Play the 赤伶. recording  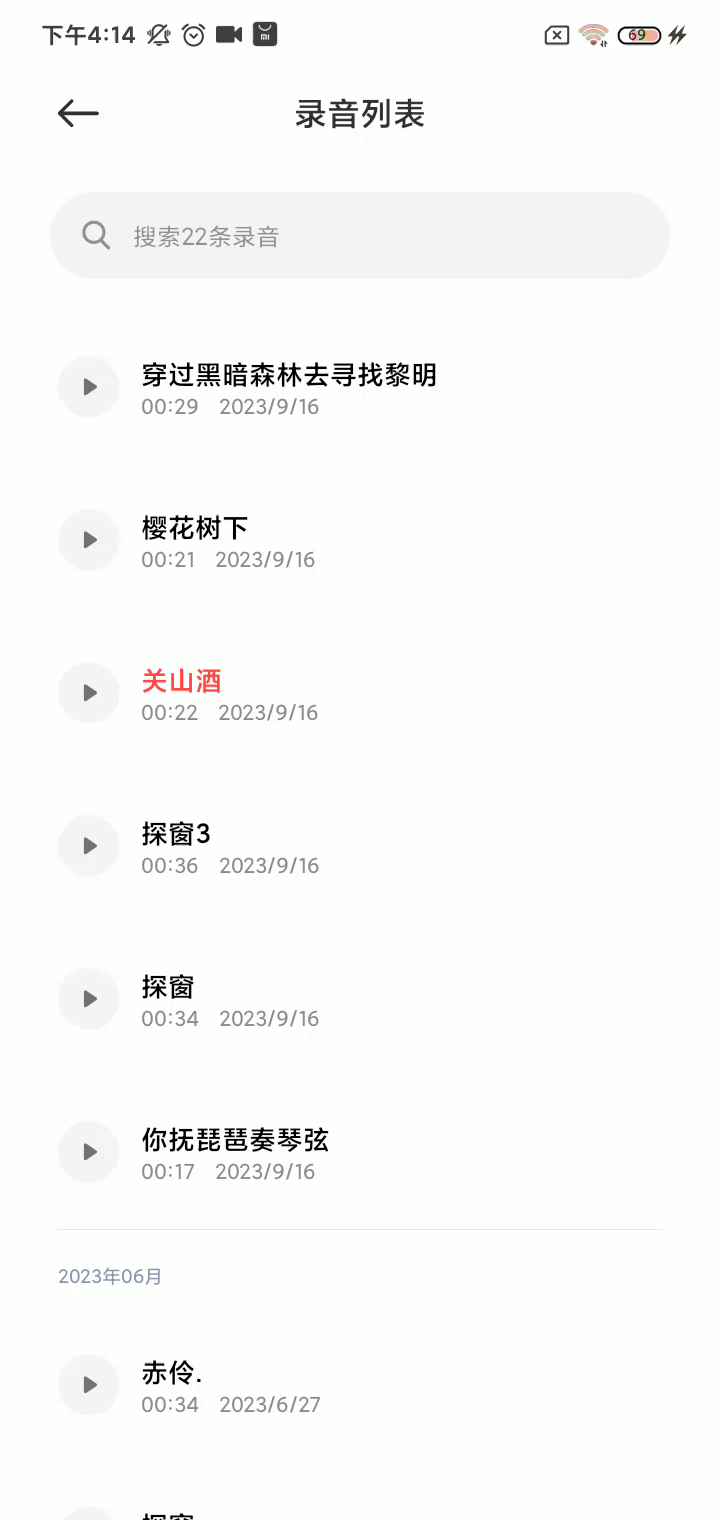click(x=89, y=1385)
